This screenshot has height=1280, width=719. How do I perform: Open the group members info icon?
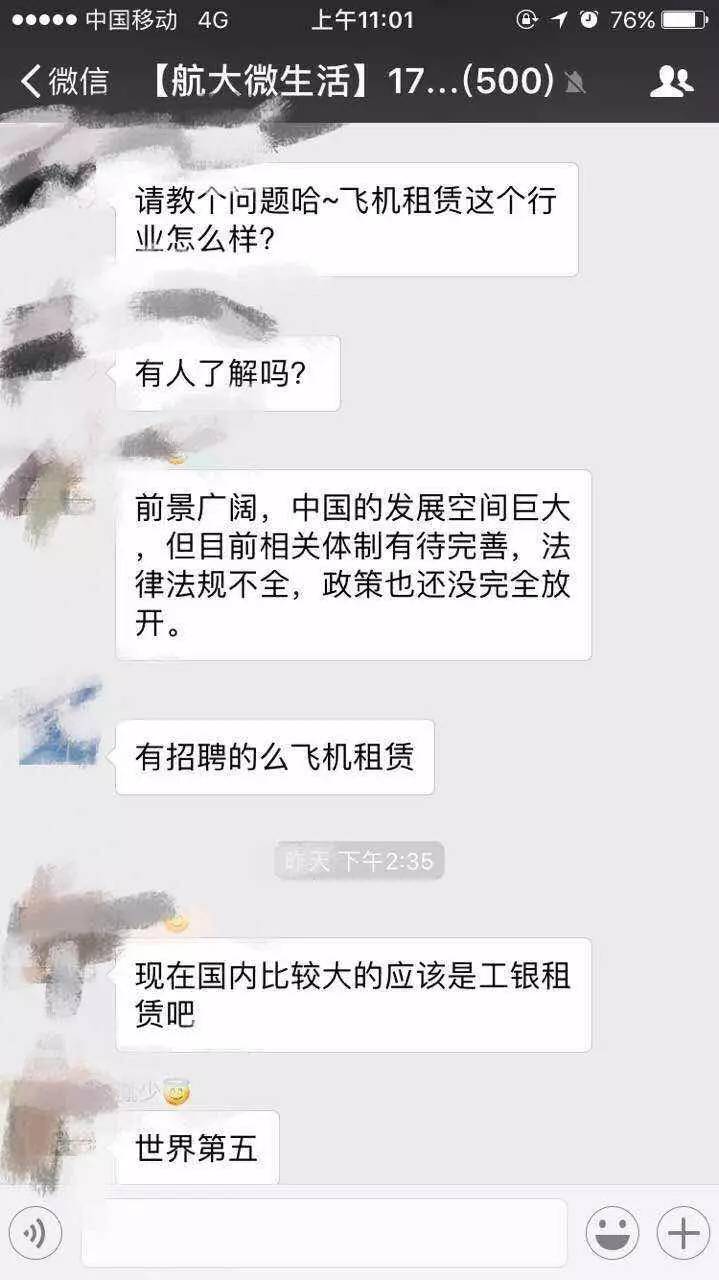pyautogui.click(x=671, y=82)
